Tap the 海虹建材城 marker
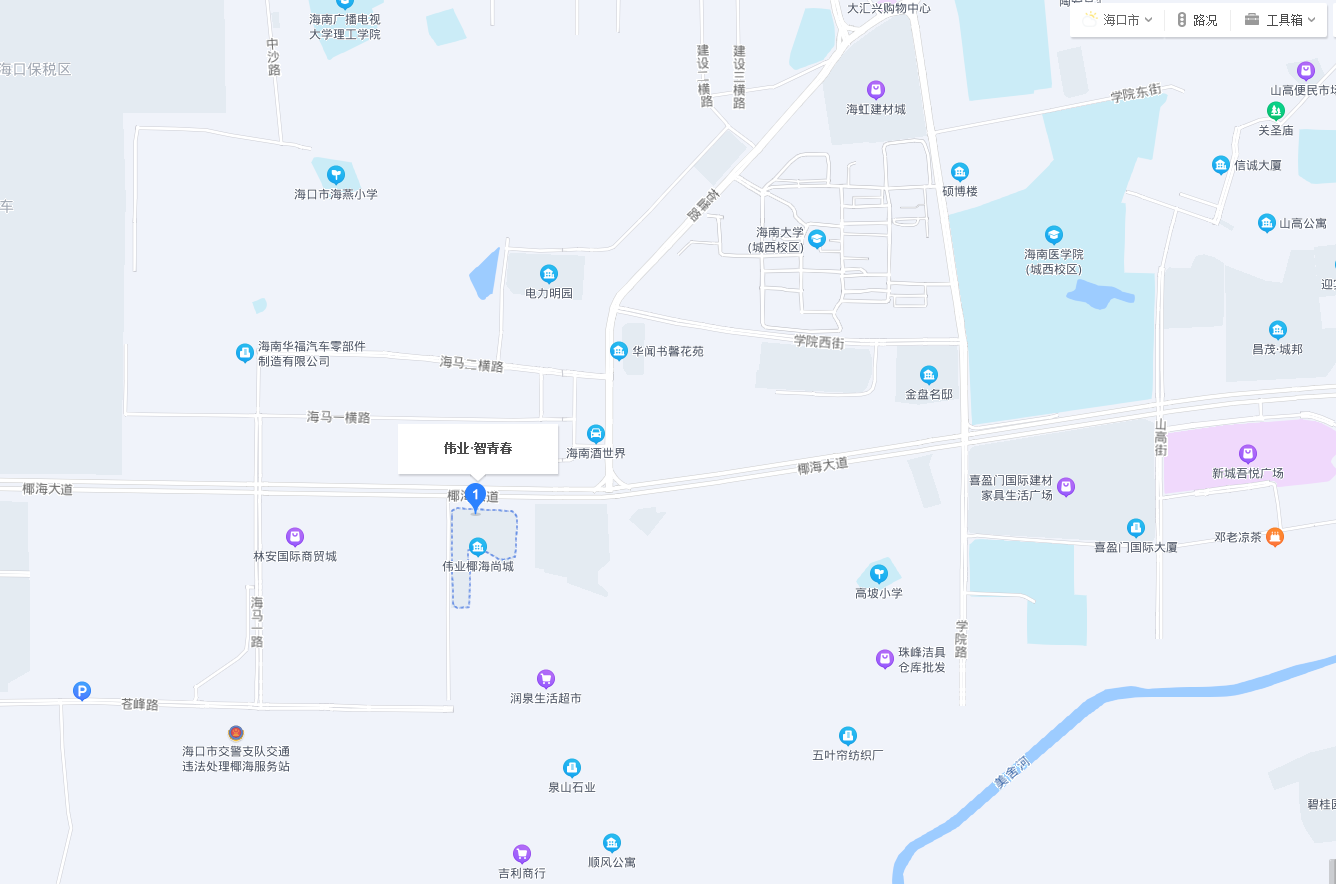Viewport: 1336px width, 884px height. click(x=876, y=90)
